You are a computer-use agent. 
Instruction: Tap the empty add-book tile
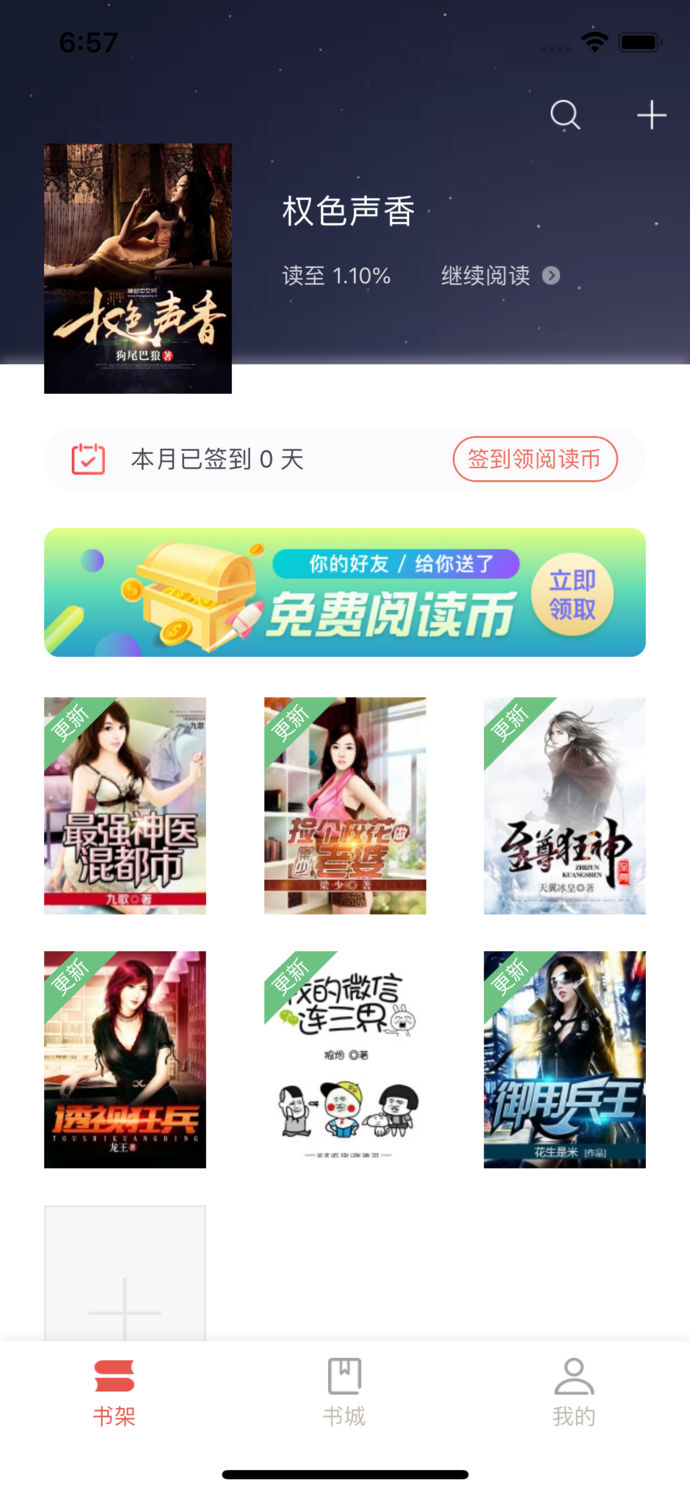coord(125,1275)
